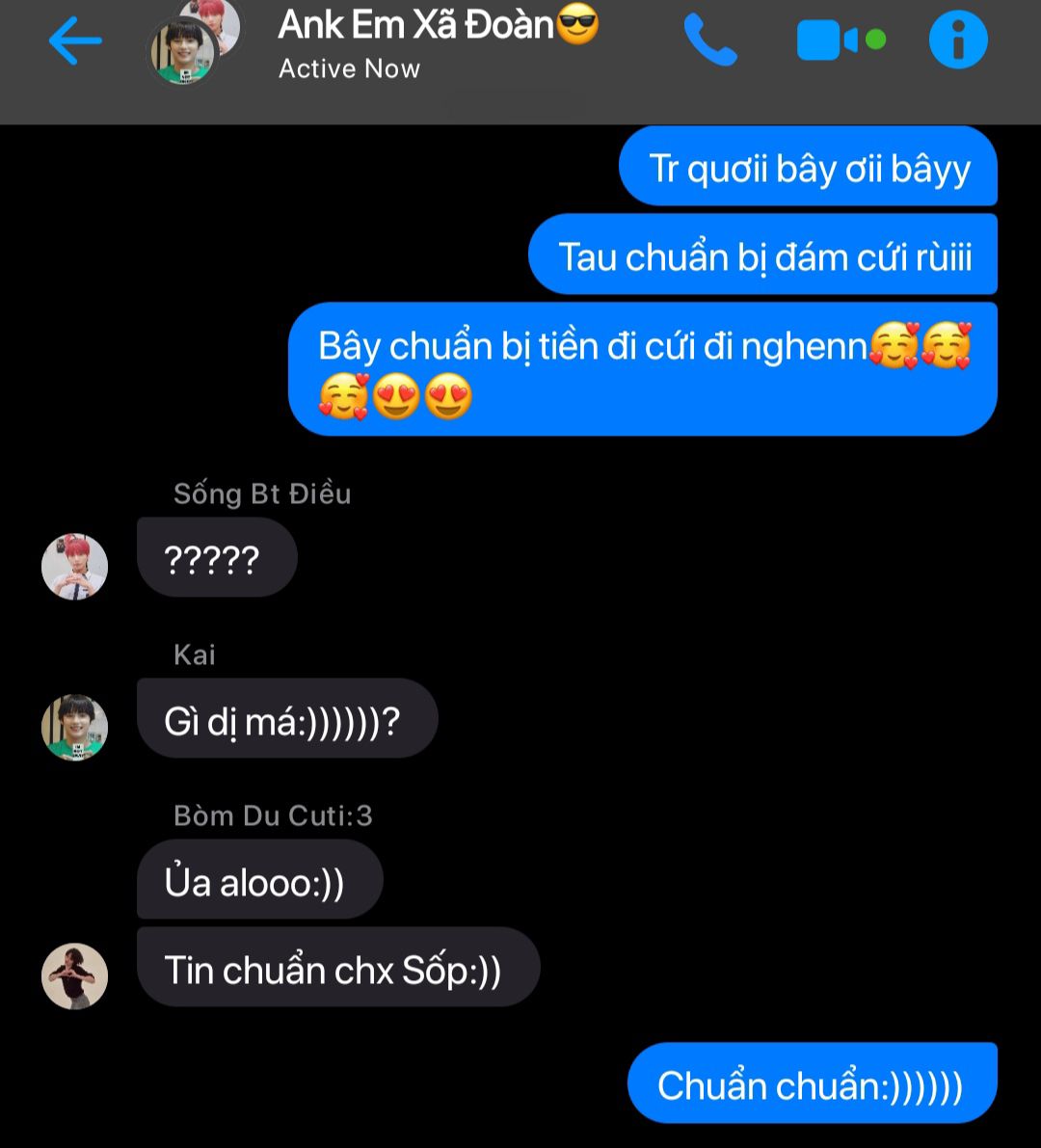Go back to the chats list
Screen dimensions: 1041x1148
click(75, 40)
